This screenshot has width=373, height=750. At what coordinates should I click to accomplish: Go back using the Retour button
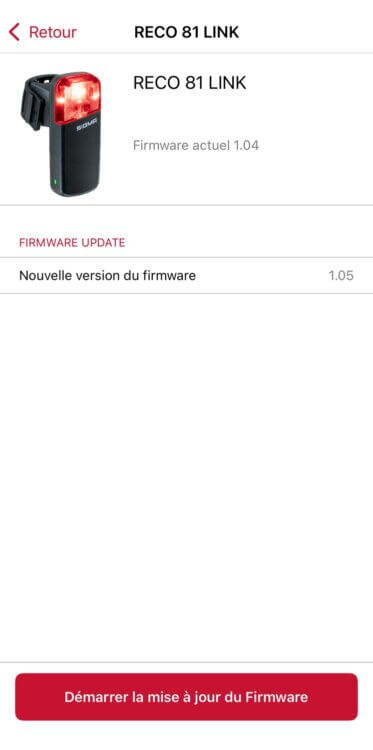click(x=43, y=33)
